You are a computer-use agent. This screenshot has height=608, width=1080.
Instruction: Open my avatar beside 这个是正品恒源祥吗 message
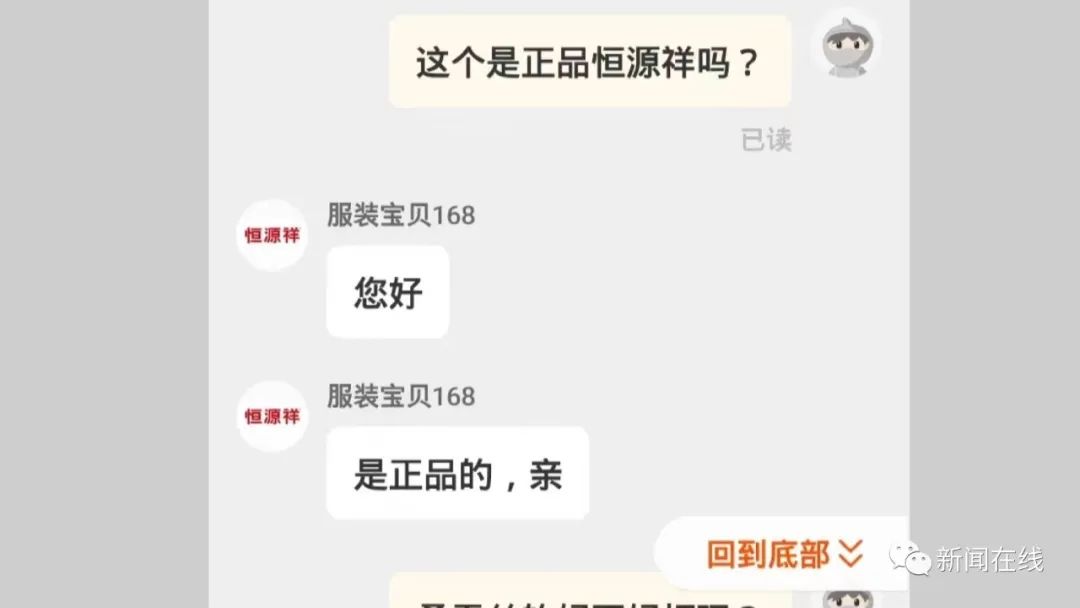point(845,45)
